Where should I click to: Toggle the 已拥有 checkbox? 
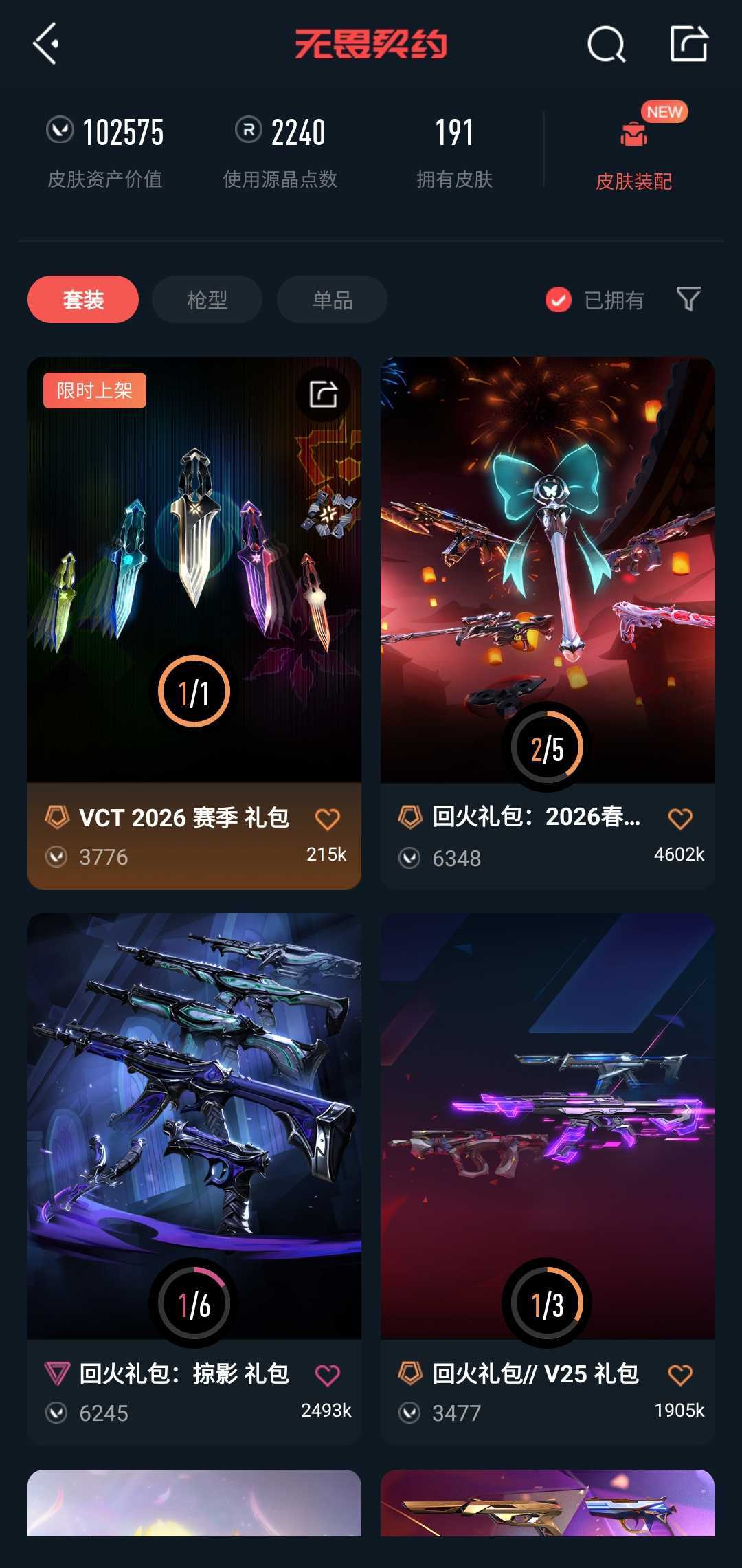coord(559,300)
